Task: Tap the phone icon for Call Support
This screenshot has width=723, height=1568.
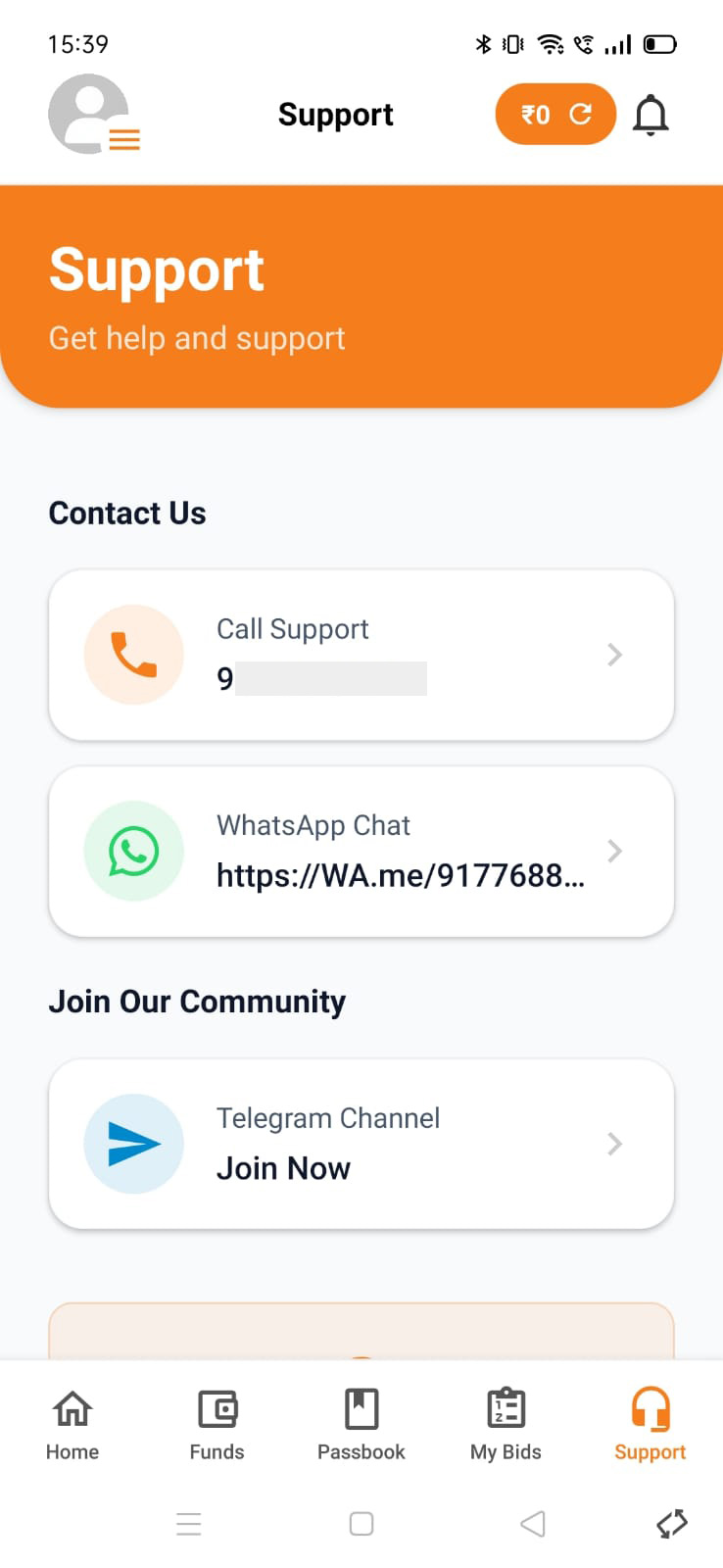Action: coord(134,654)
